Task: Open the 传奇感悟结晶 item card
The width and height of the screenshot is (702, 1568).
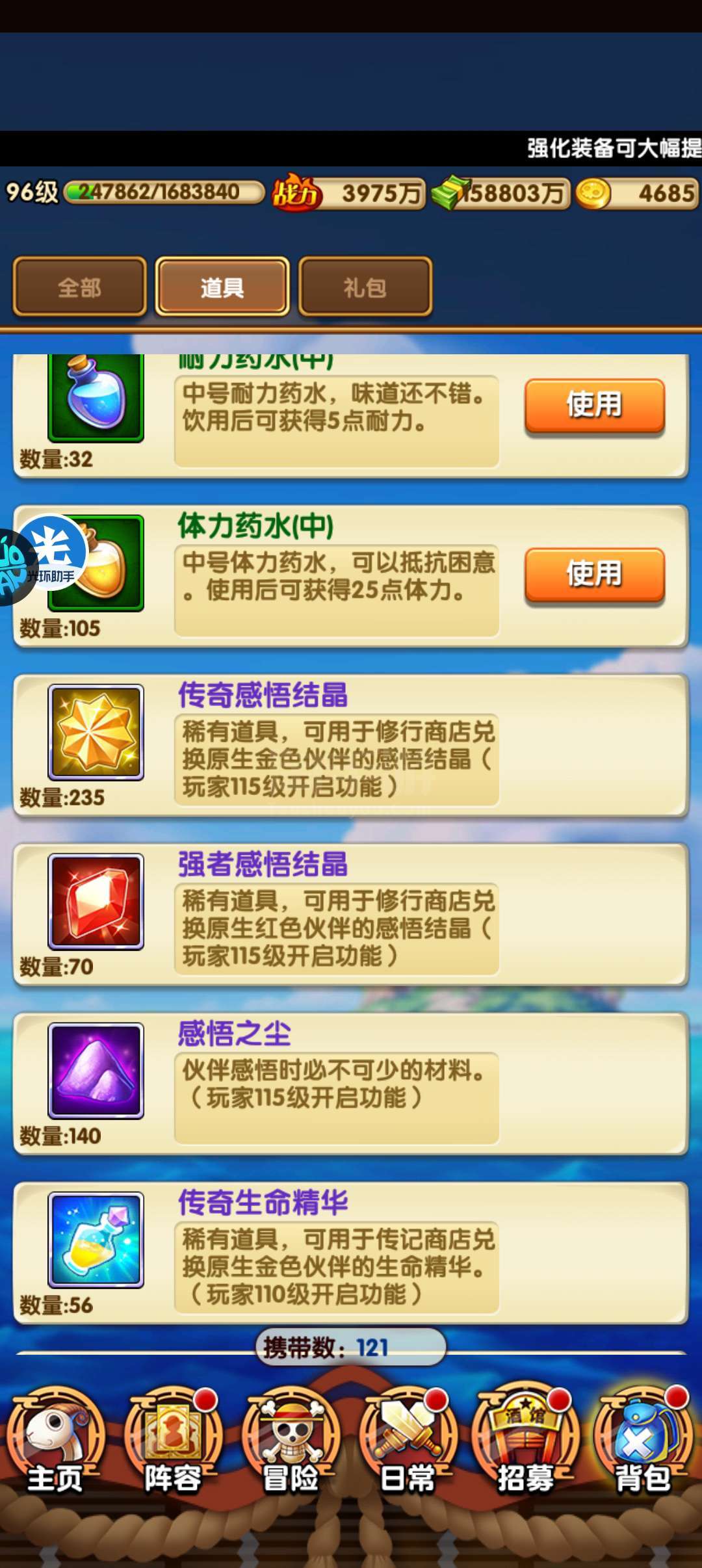Action: pos(351,745)
